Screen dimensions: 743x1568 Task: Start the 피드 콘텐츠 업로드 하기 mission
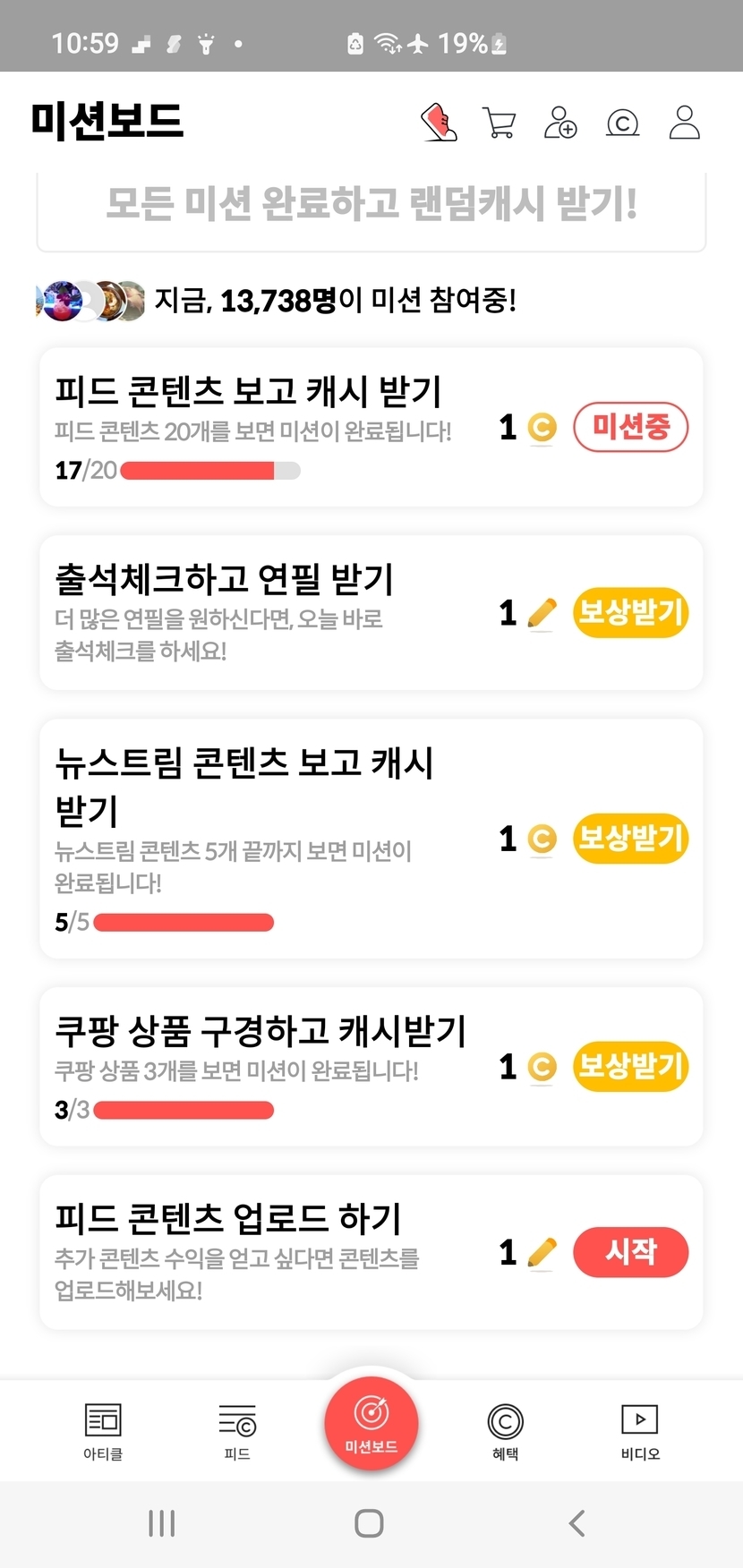pyautogui.click(x=630, y=1252)
